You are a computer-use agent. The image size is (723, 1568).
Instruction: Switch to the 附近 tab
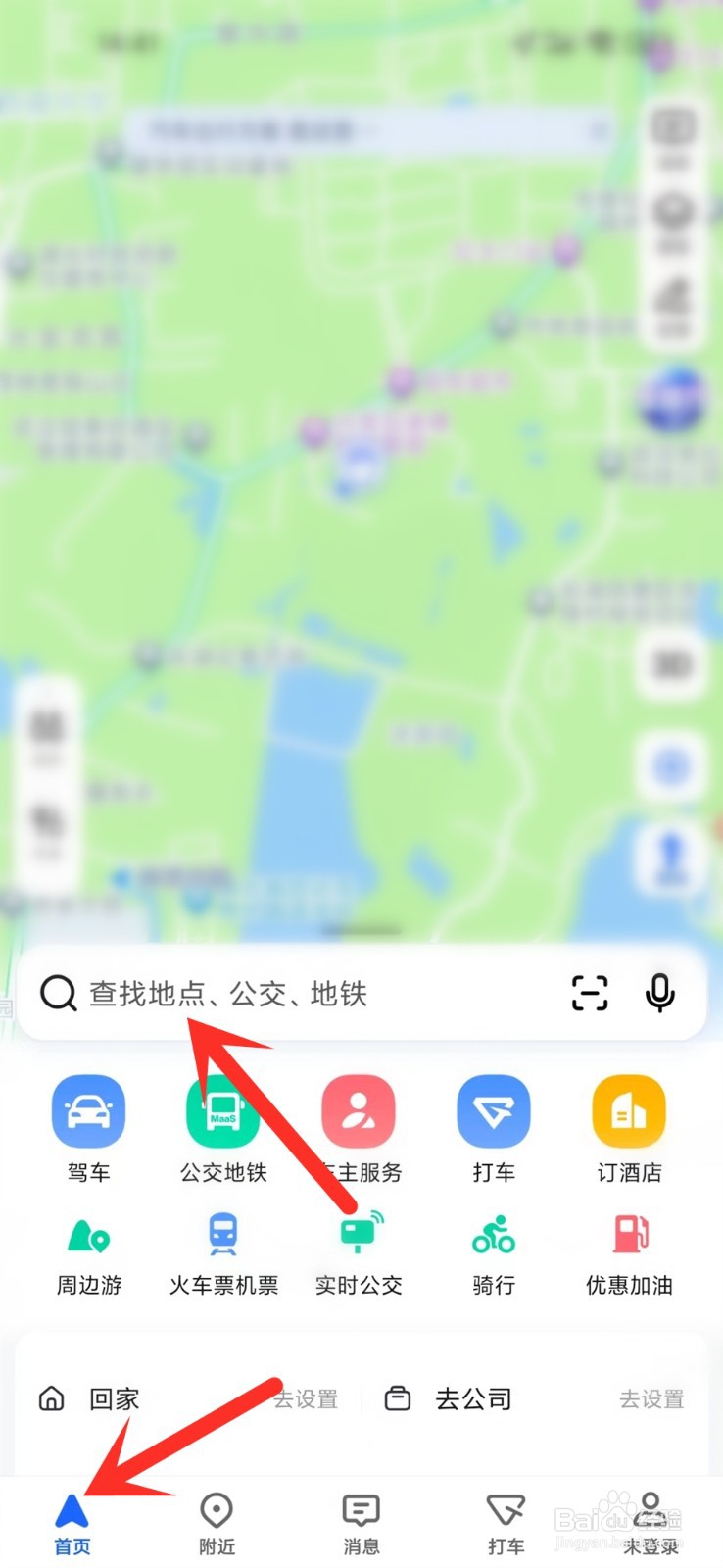point(217,1524)
